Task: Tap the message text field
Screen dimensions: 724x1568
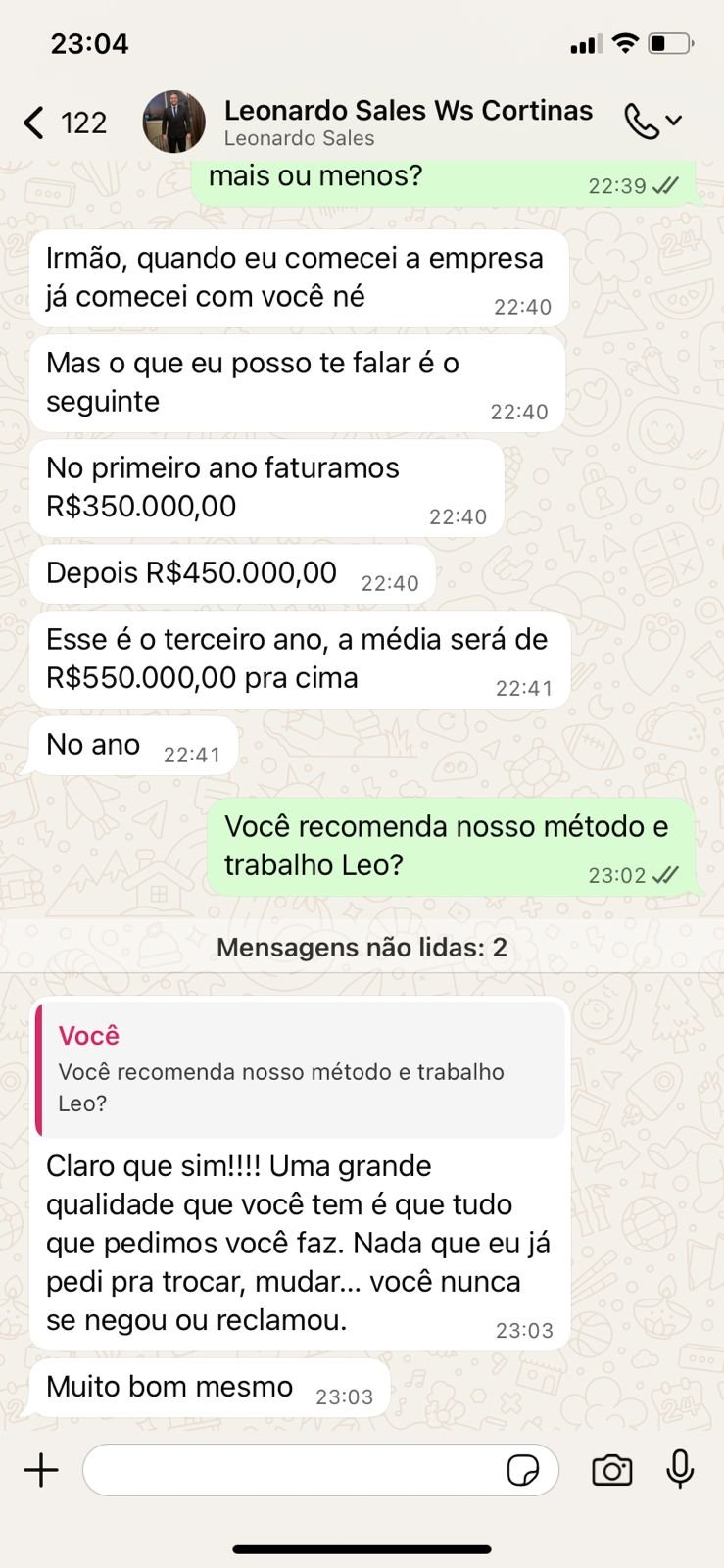Action: pyautogui.click(x=294, y=1470)
